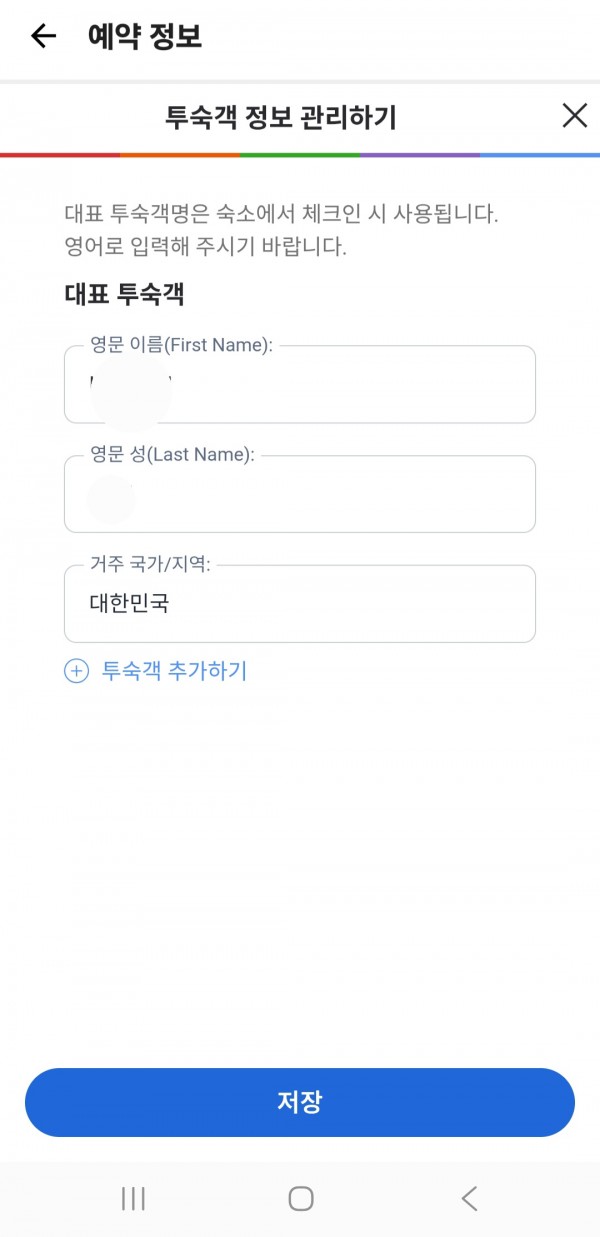This screenshot has height=1237, width=600.
Task: Edit the 영문 성 (Last Name) field
Action: (x=300, y=494)
